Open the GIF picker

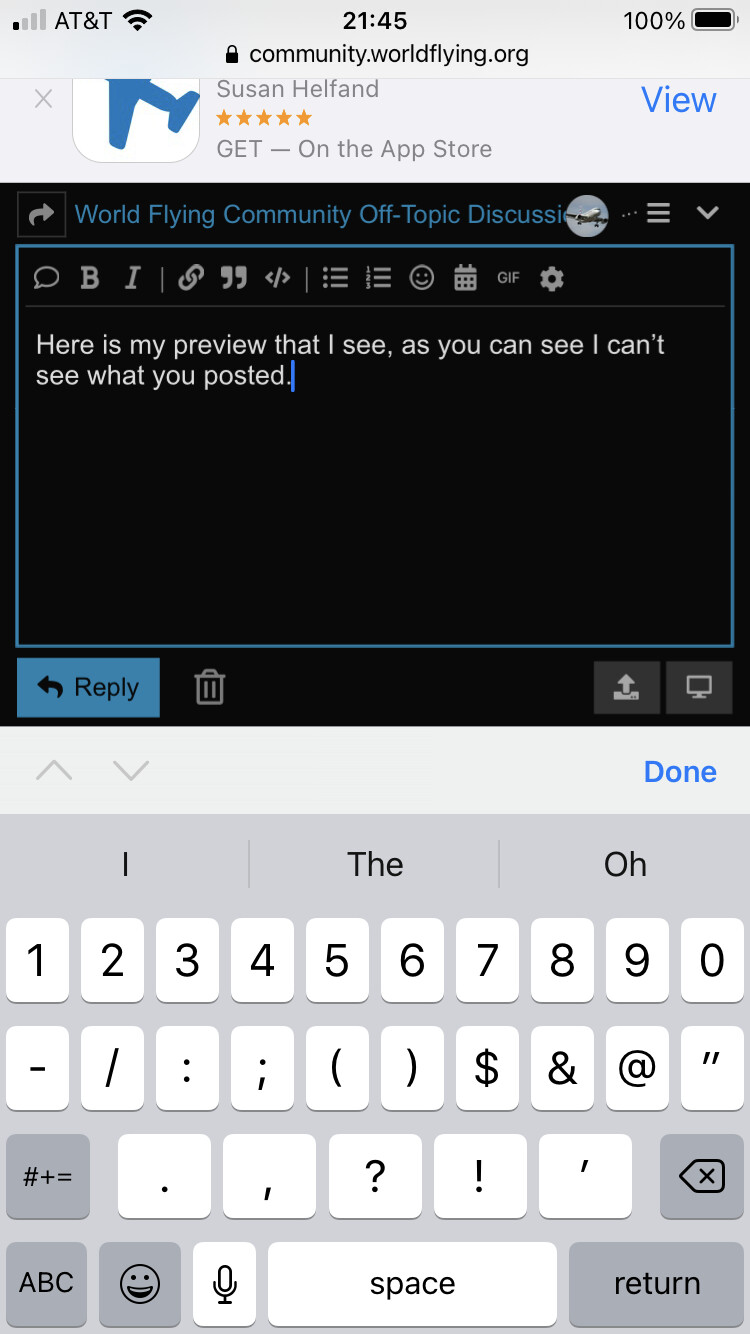point(508,278)
